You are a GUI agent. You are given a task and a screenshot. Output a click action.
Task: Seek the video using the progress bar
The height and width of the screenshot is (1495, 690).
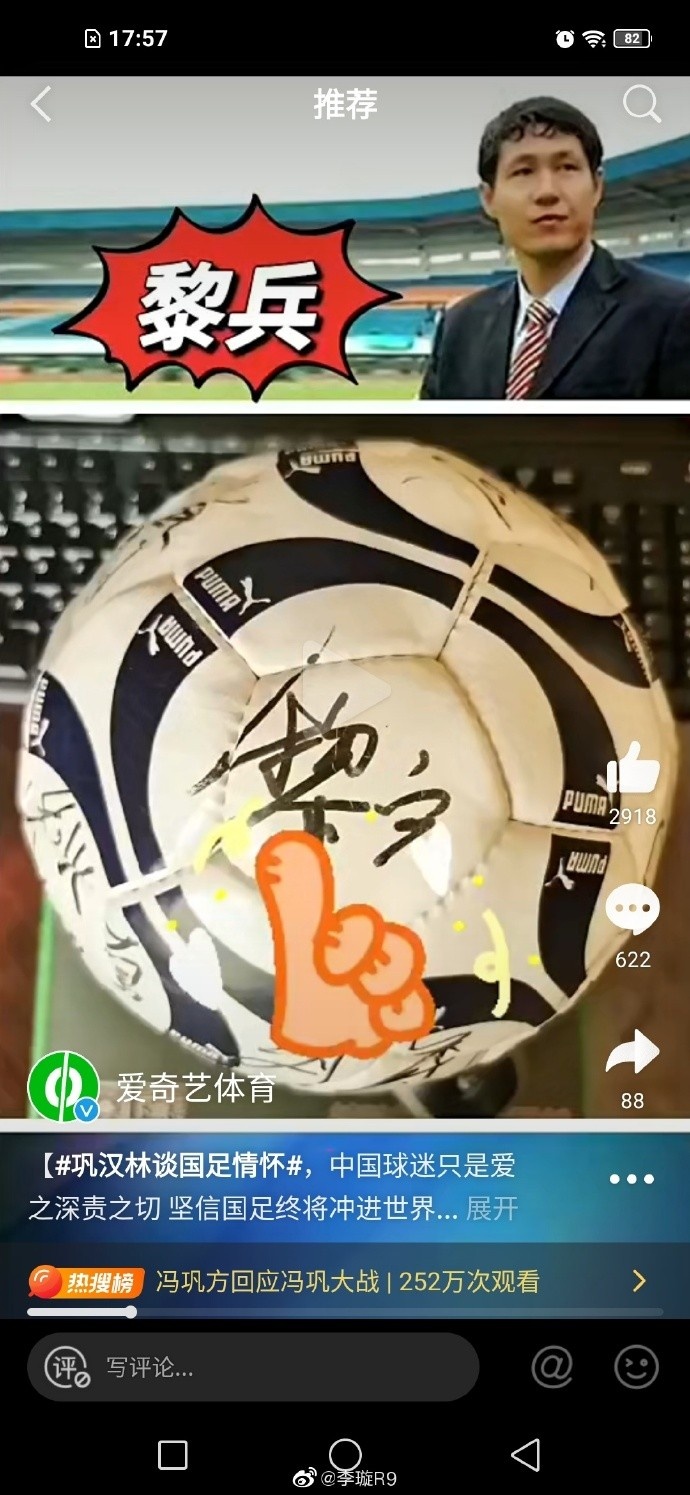click(x=345, y=1312)
